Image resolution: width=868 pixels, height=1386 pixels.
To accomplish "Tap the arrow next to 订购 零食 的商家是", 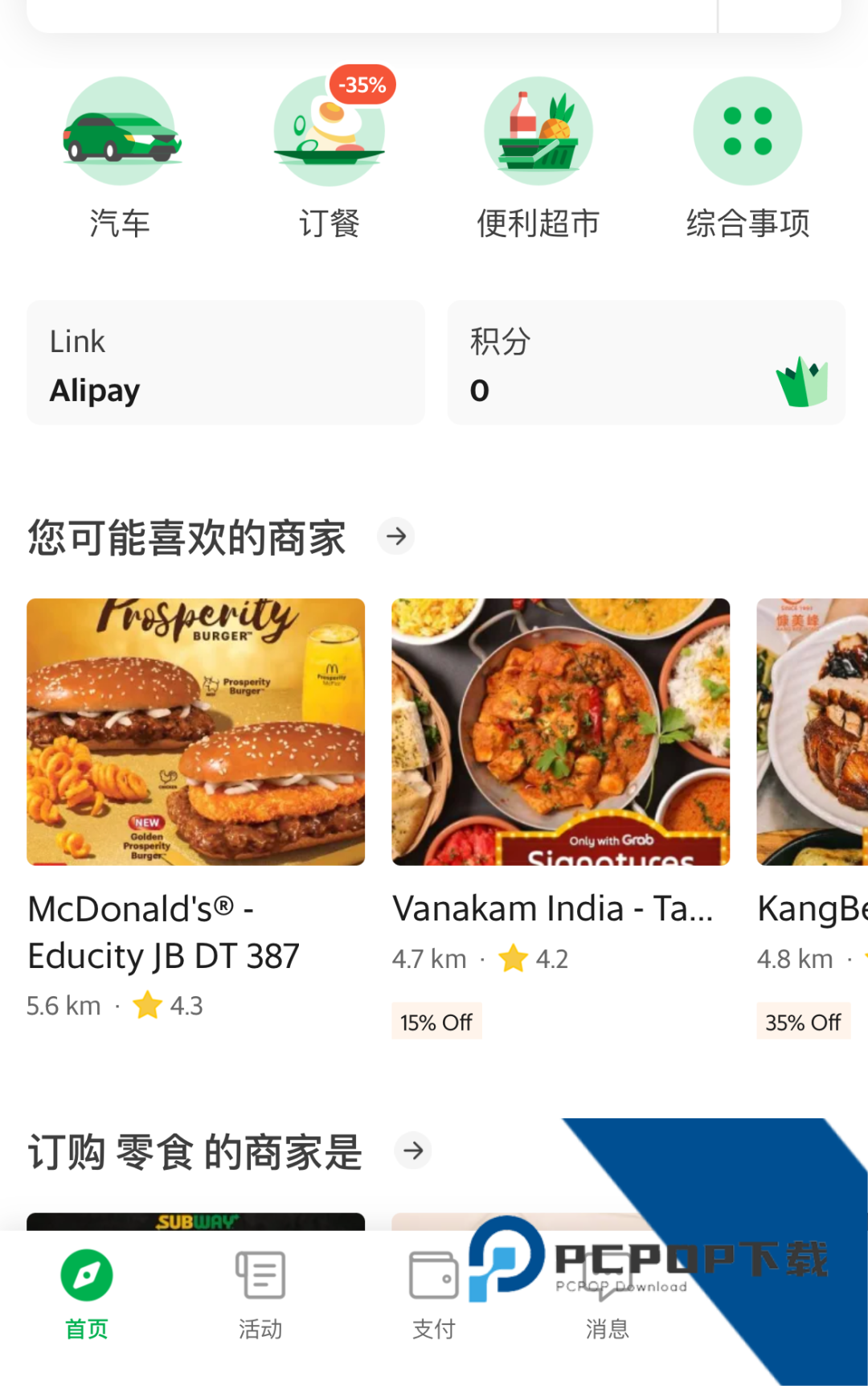I will pyautogui.click(x=413, y=1150).
